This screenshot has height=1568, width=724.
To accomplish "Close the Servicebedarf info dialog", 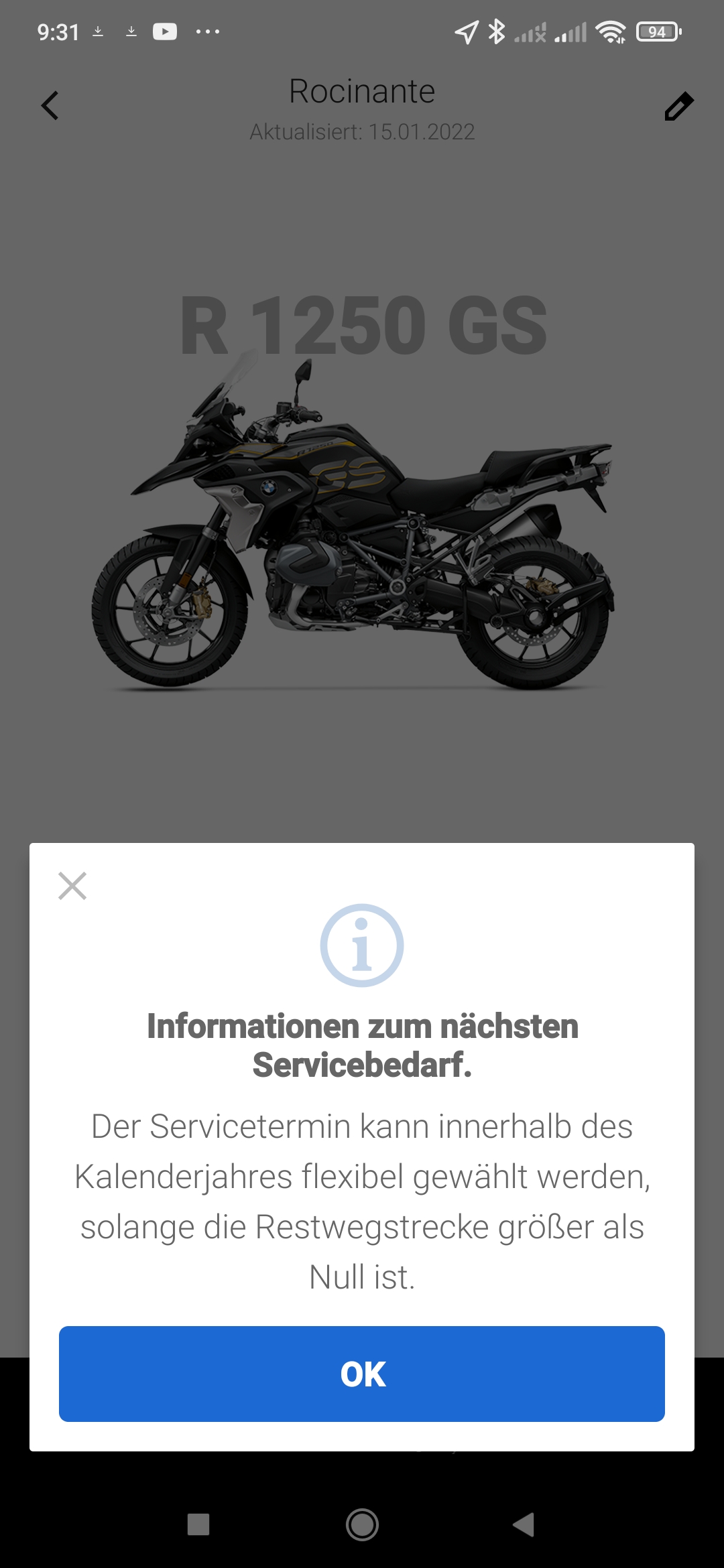I will (x=72, y=886).
